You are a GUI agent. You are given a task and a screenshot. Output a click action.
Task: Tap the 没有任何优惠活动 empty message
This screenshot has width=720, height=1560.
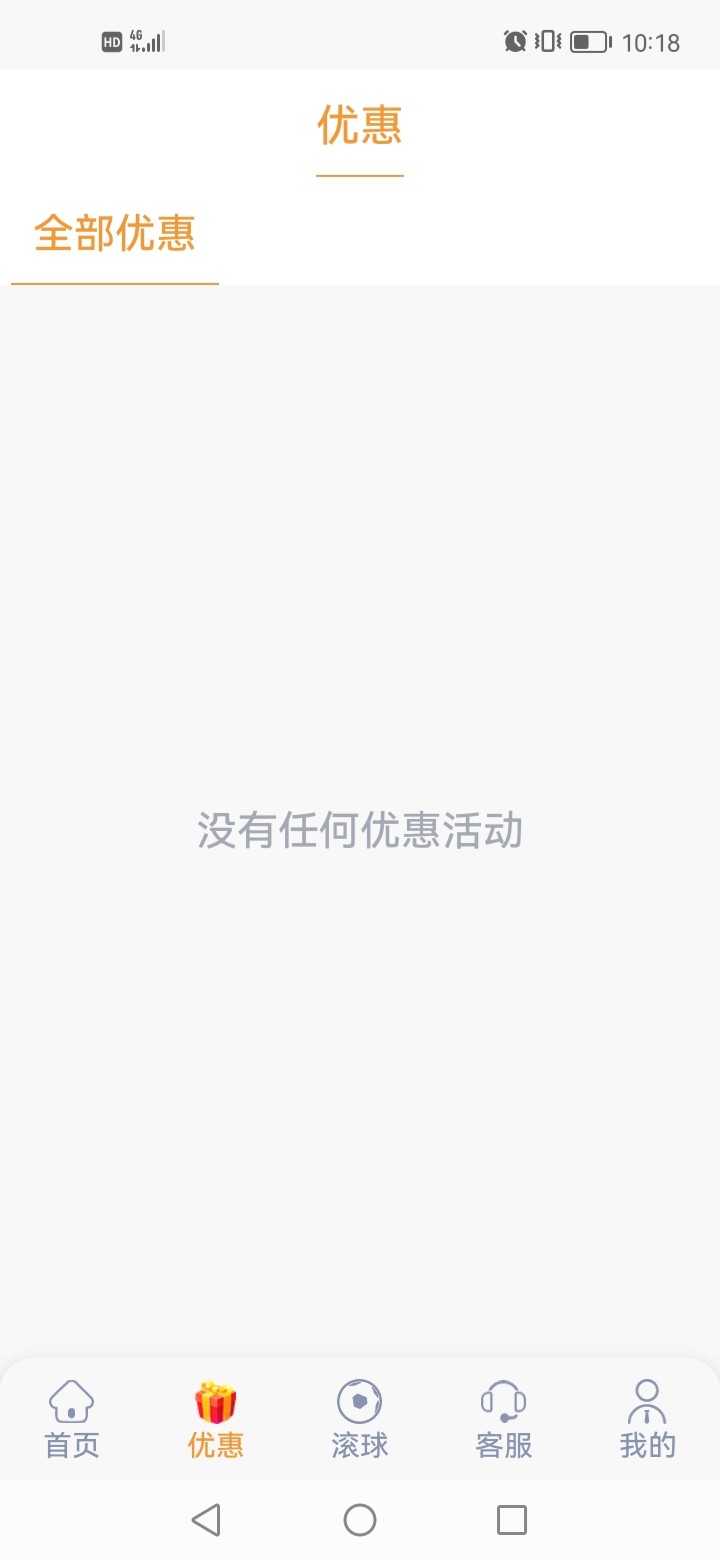[x=359, y=829]
